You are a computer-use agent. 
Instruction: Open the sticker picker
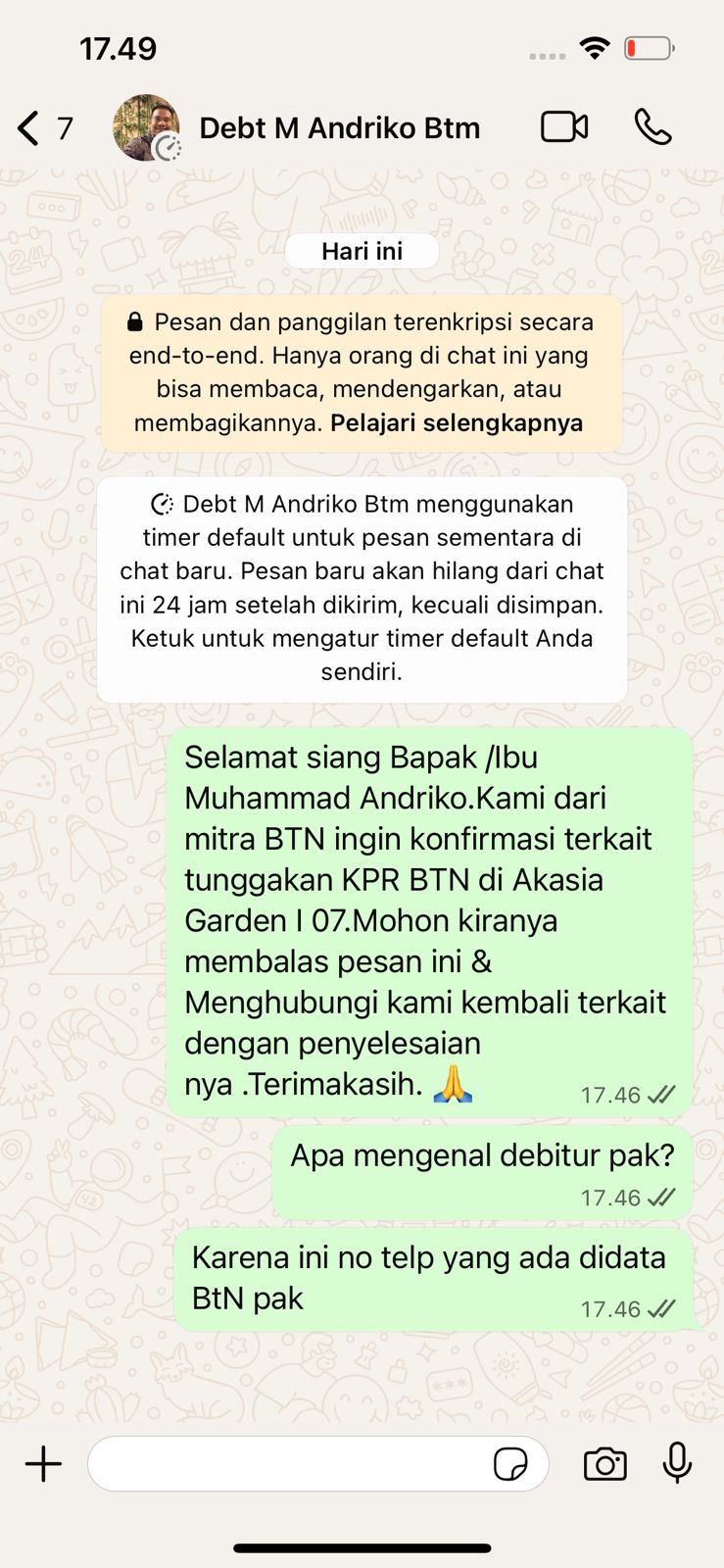(510, 1464)
